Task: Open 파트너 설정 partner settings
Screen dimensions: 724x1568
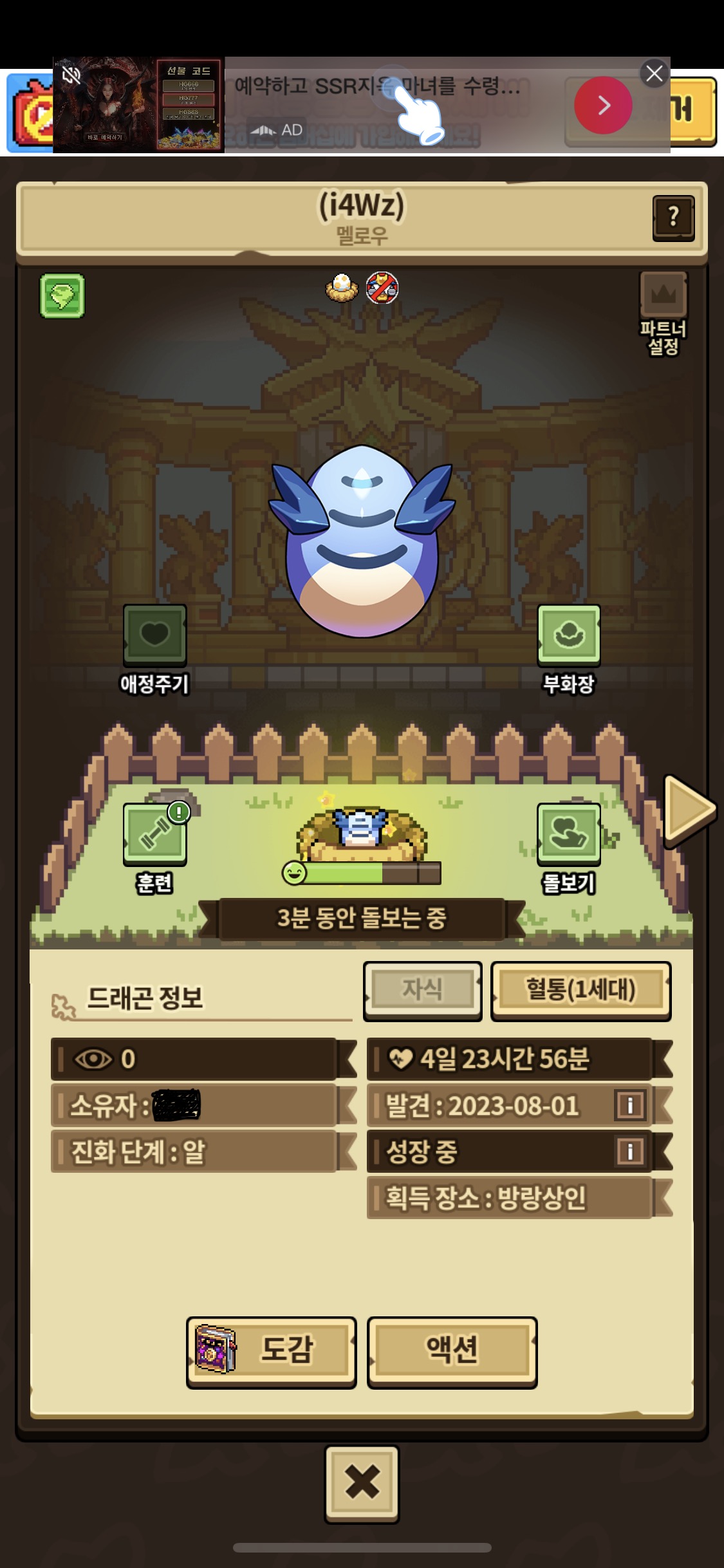Action: 664,313
